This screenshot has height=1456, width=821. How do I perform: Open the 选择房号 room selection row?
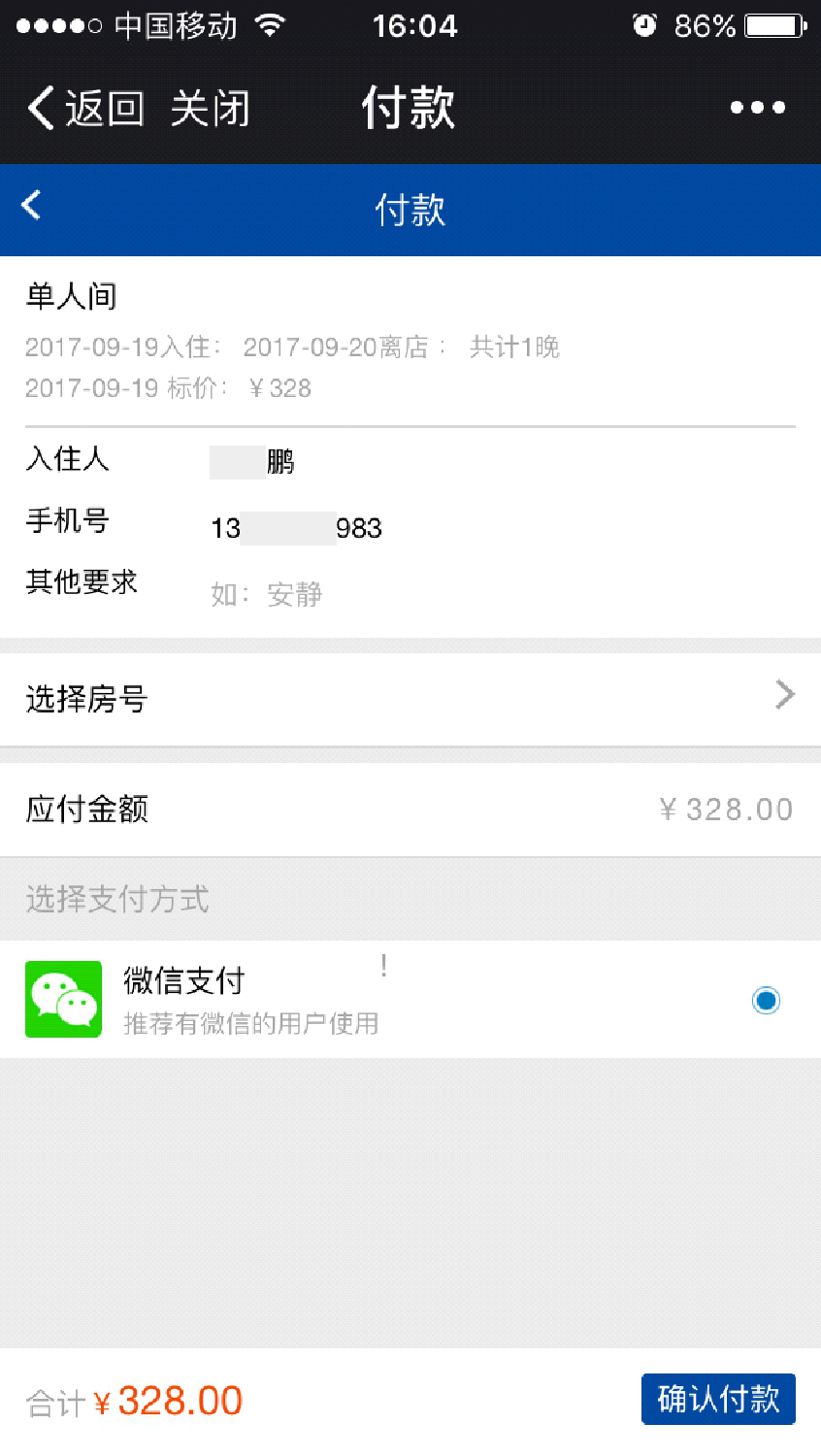point(410,698)
